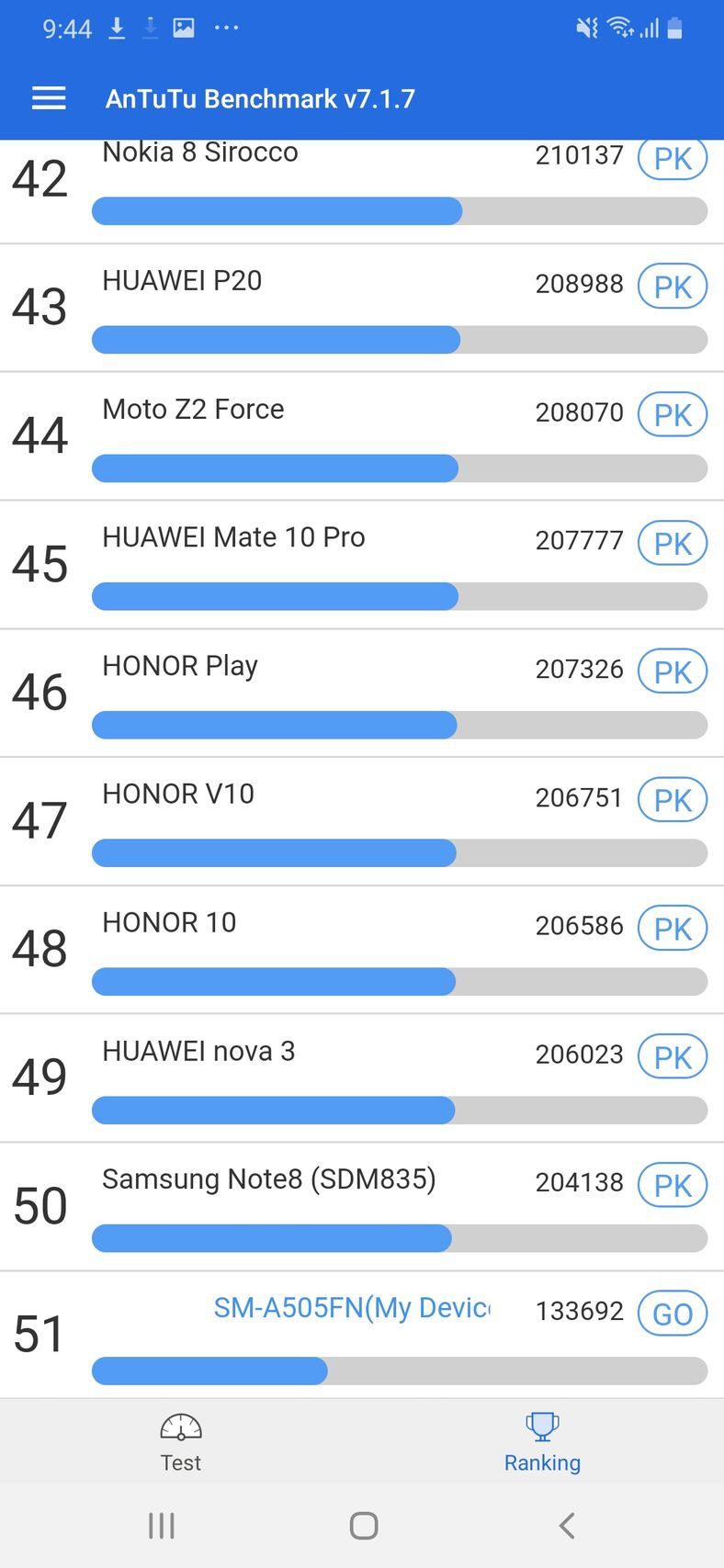This screenshot has height=1568, width=724.
Task: Tap the mute sound status icon
Action: [x=585, y=28]
